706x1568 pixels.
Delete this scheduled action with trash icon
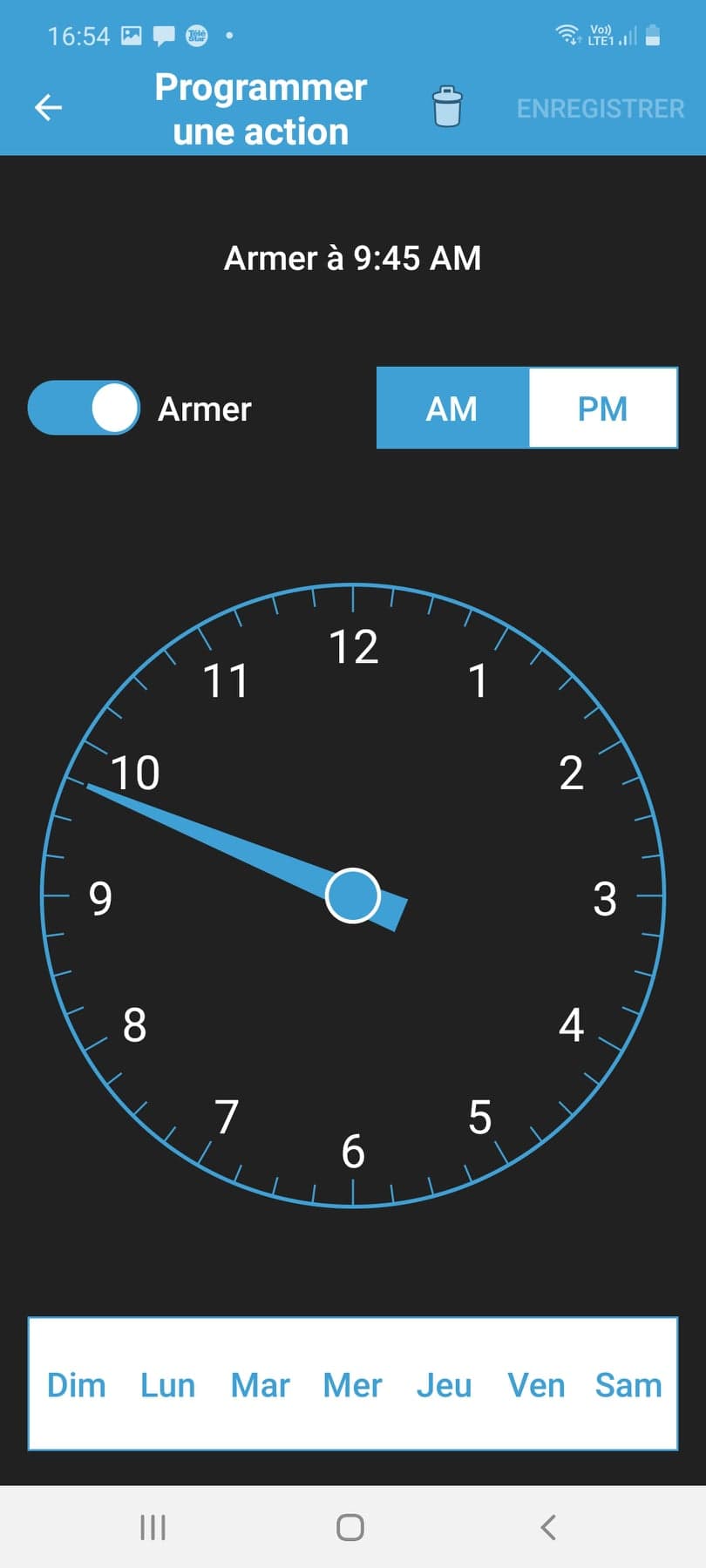(447, 107)
